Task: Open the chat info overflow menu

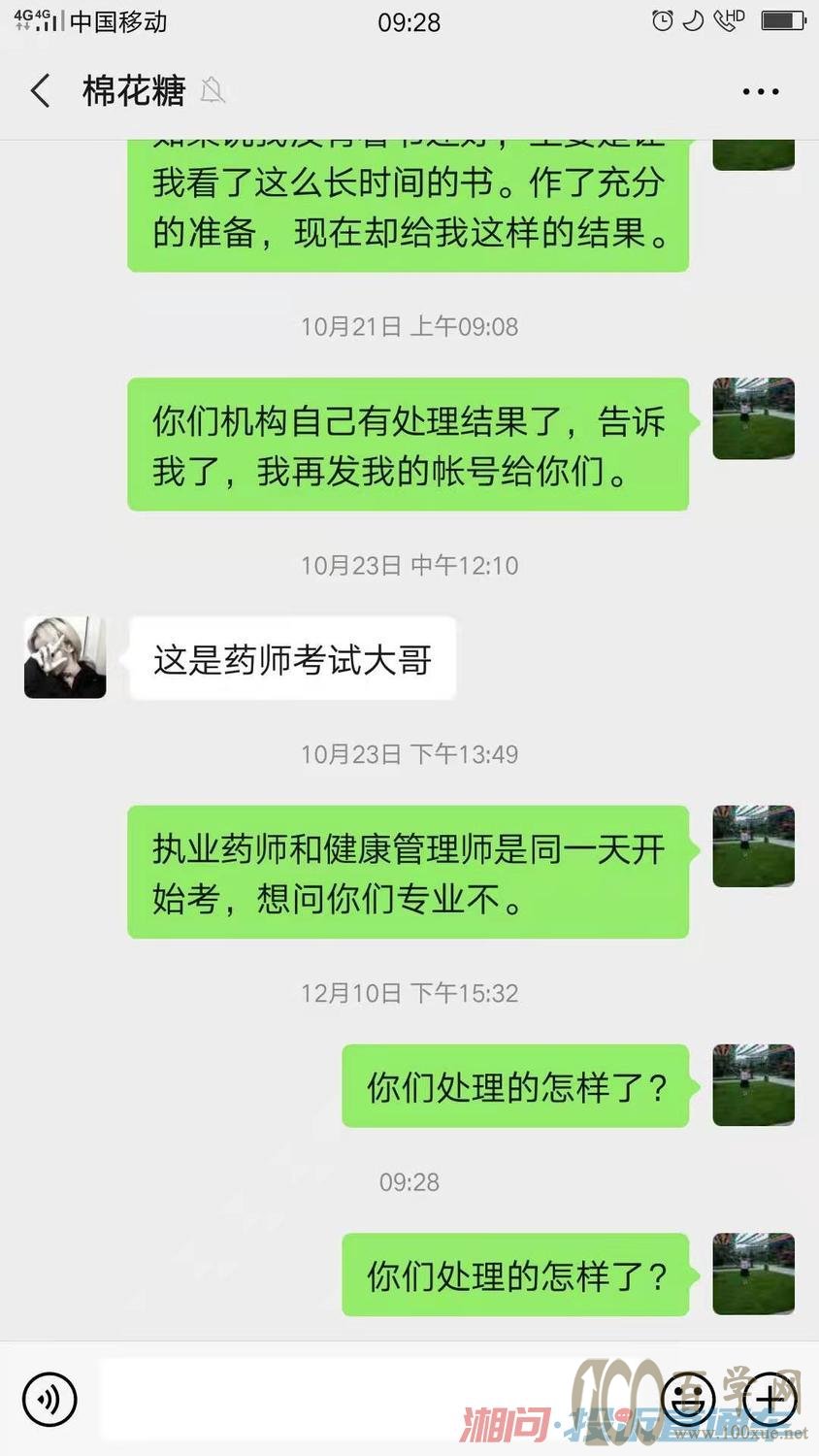Action: click(x=760, y=91)
